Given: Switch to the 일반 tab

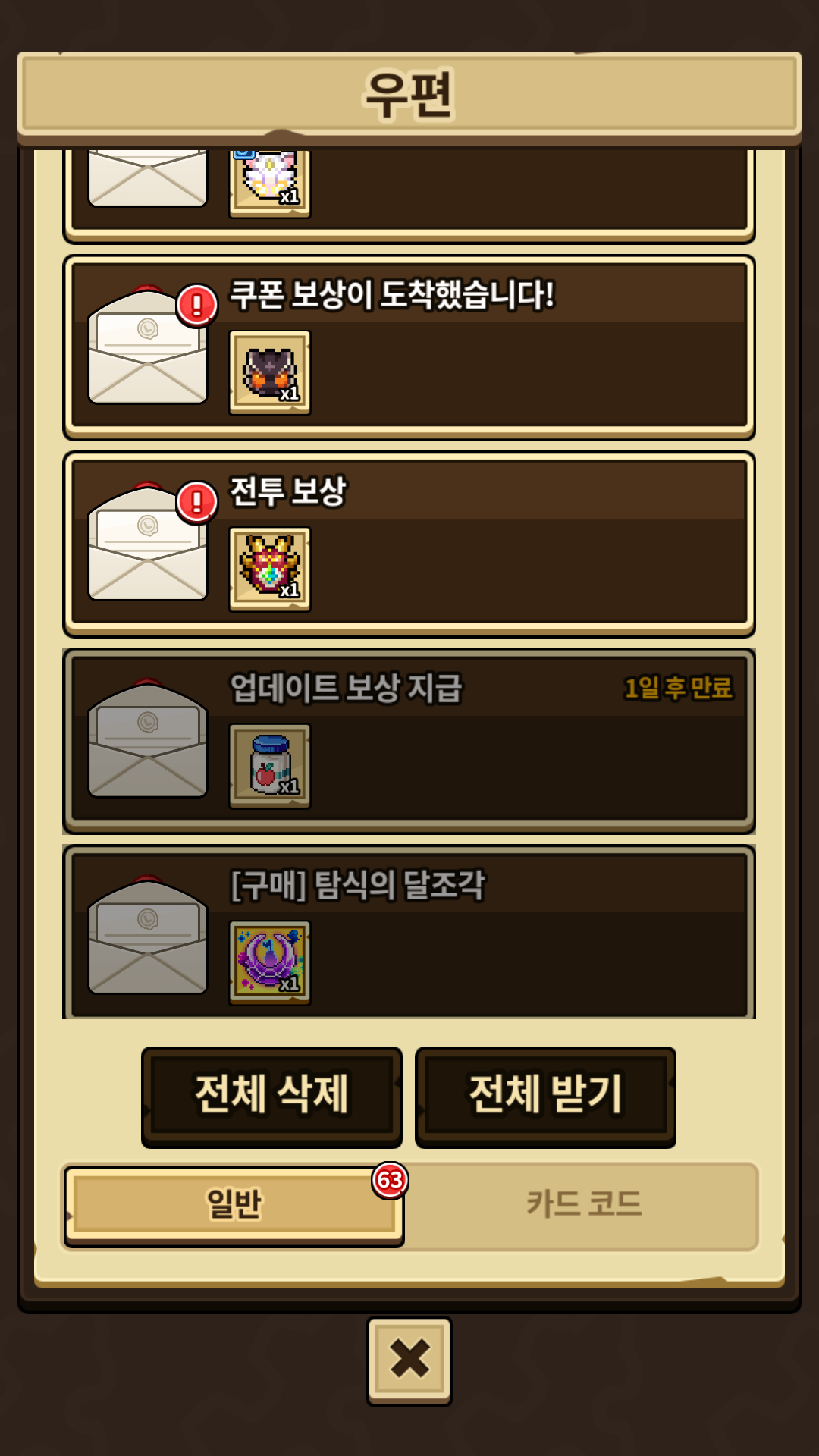Looking at the screenshot, I should (x=234, y=1204).
